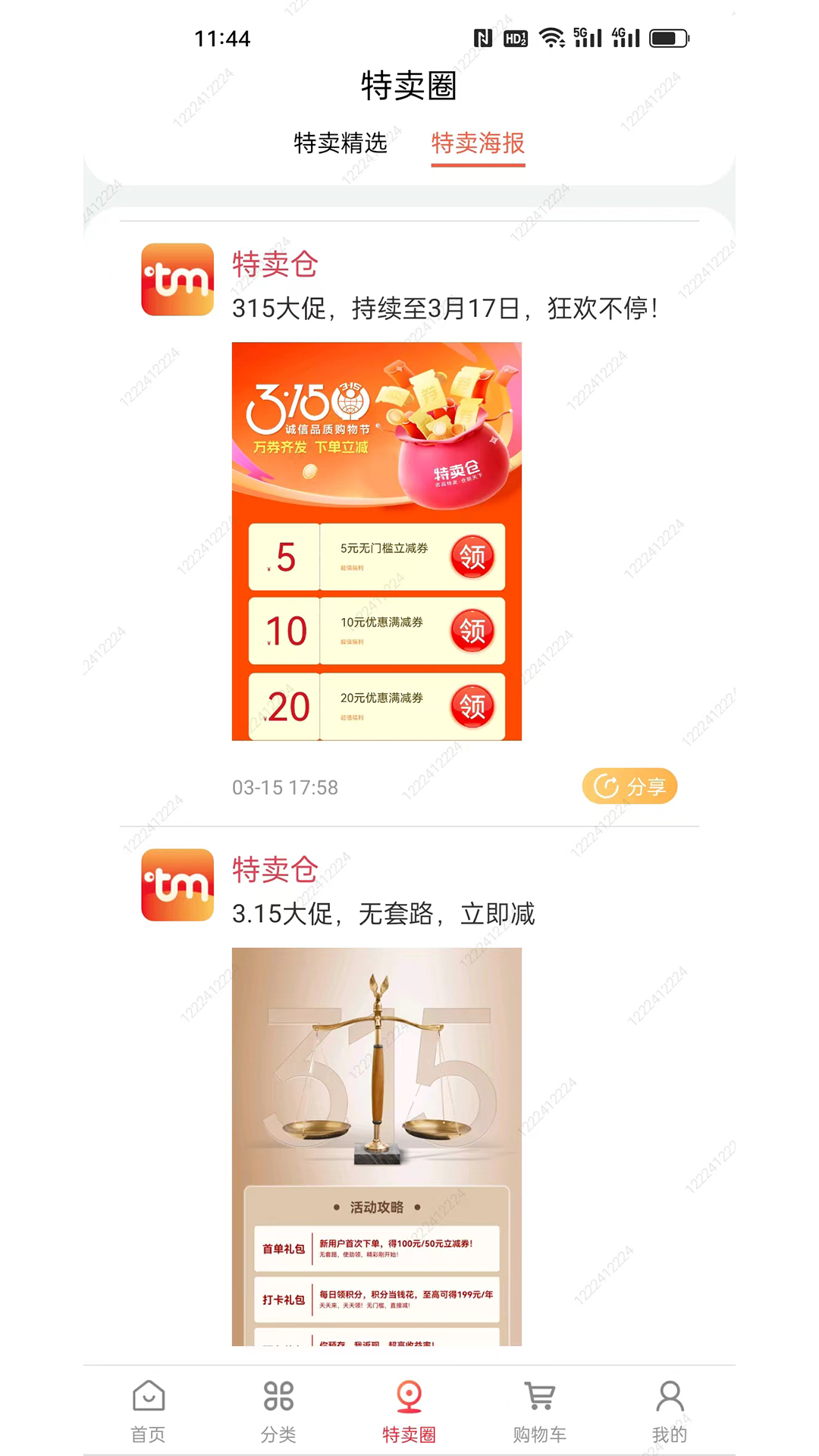Open the 分类 tab

point(278,1411)
